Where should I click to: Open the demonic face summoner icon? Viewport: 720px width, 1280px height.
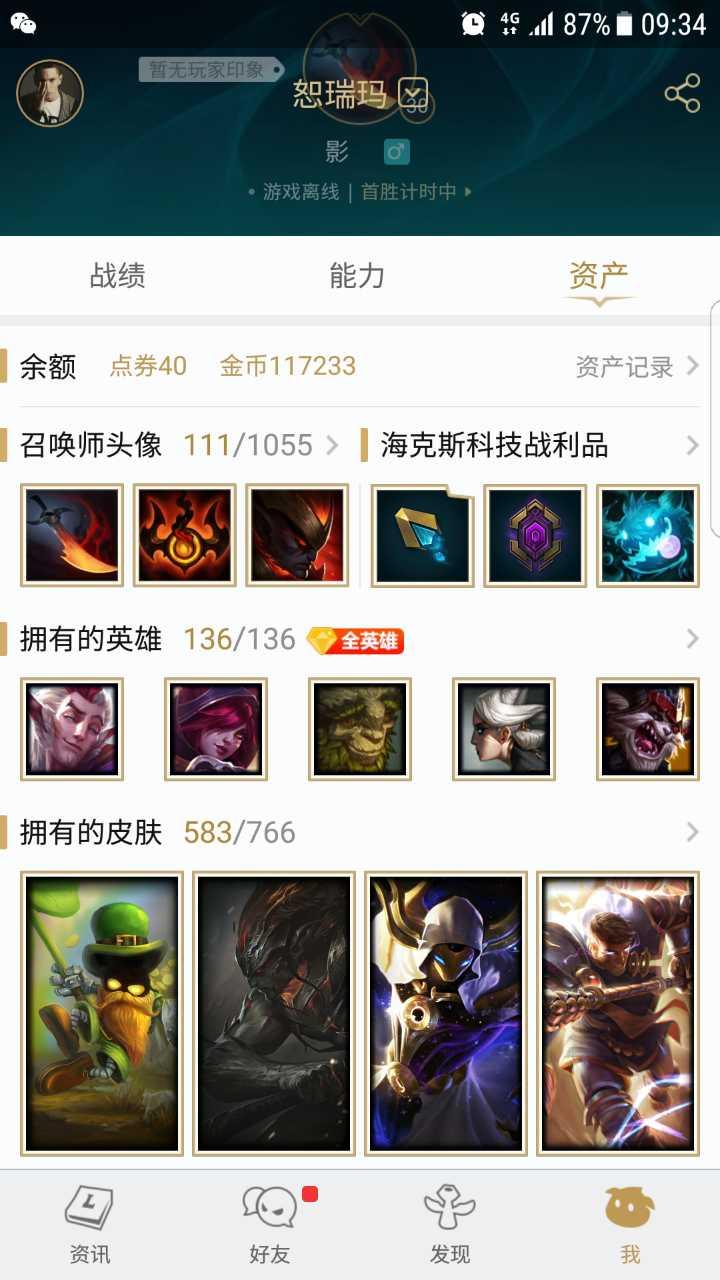click(x=297, y=535)
